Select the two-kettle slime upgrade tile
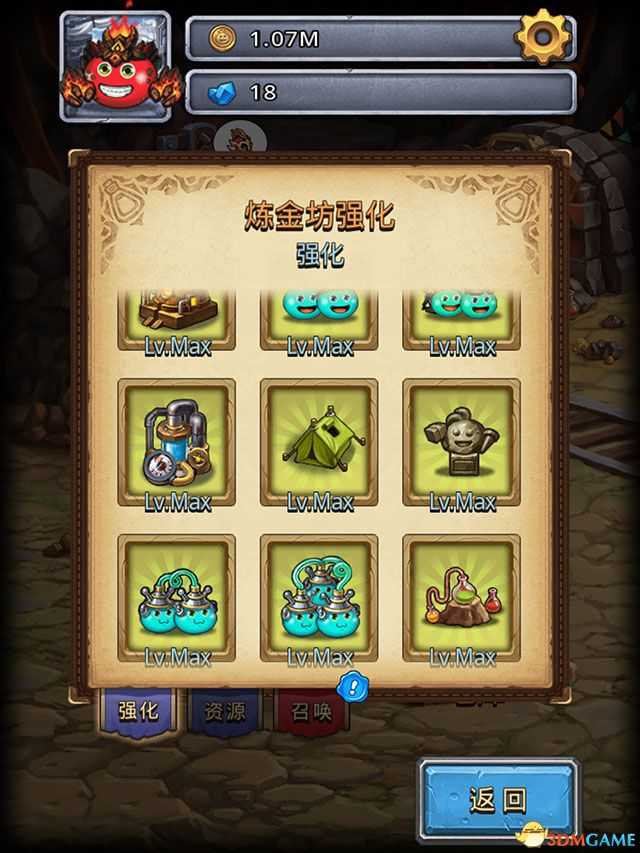Screen dimensions: 640x853 point(176,596)
